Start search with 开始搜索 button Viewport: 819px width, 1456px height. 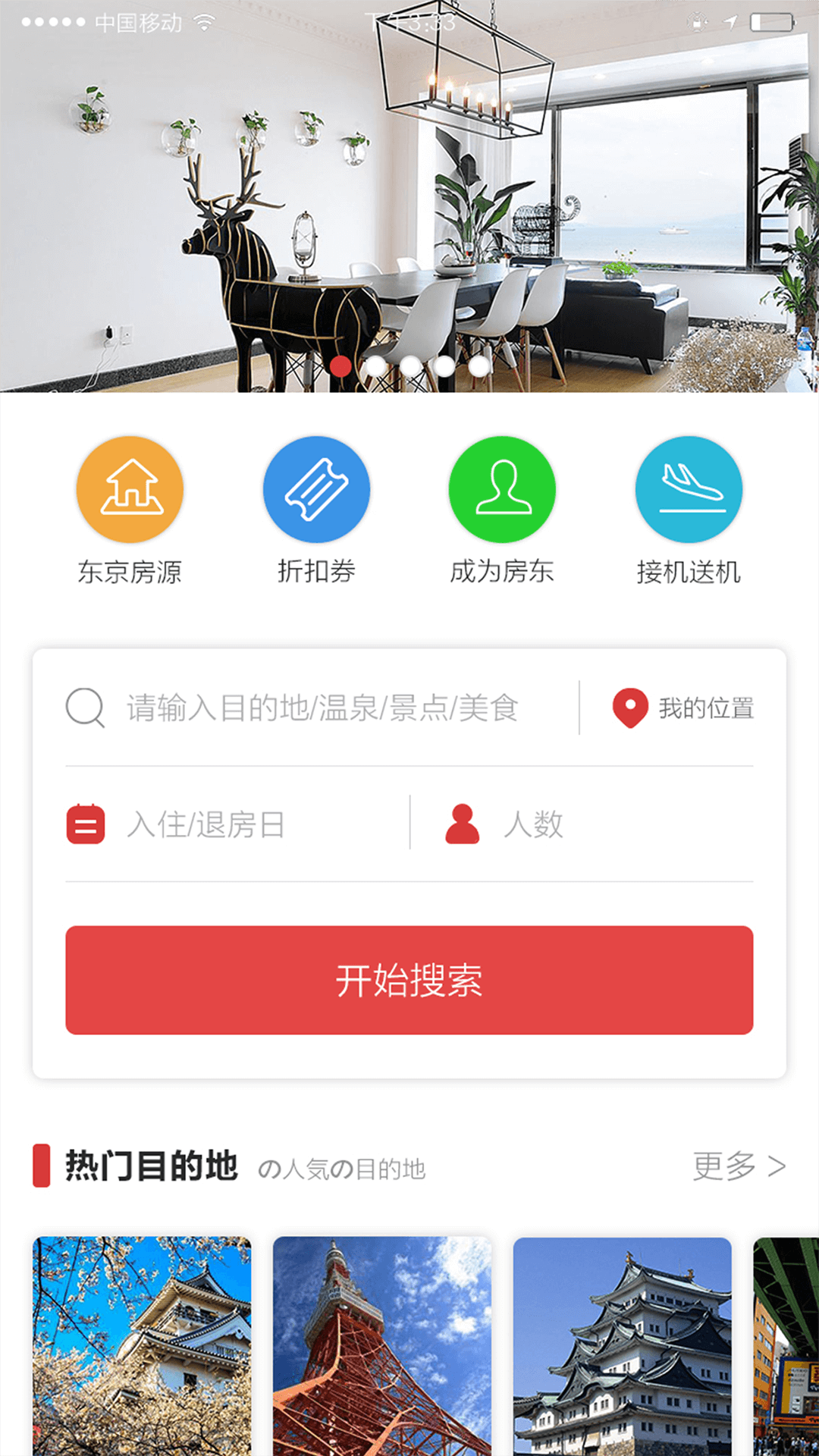[x=409, y=980]
